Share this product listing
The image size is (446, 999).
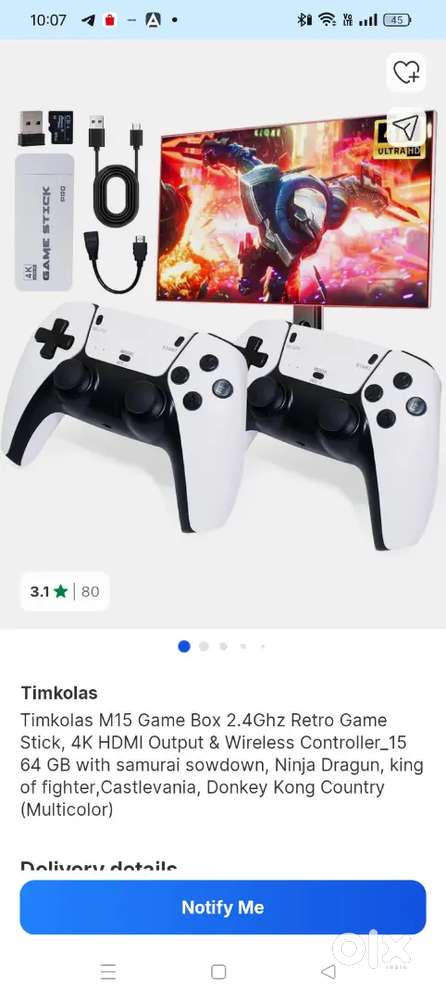[x=406, y=128]
